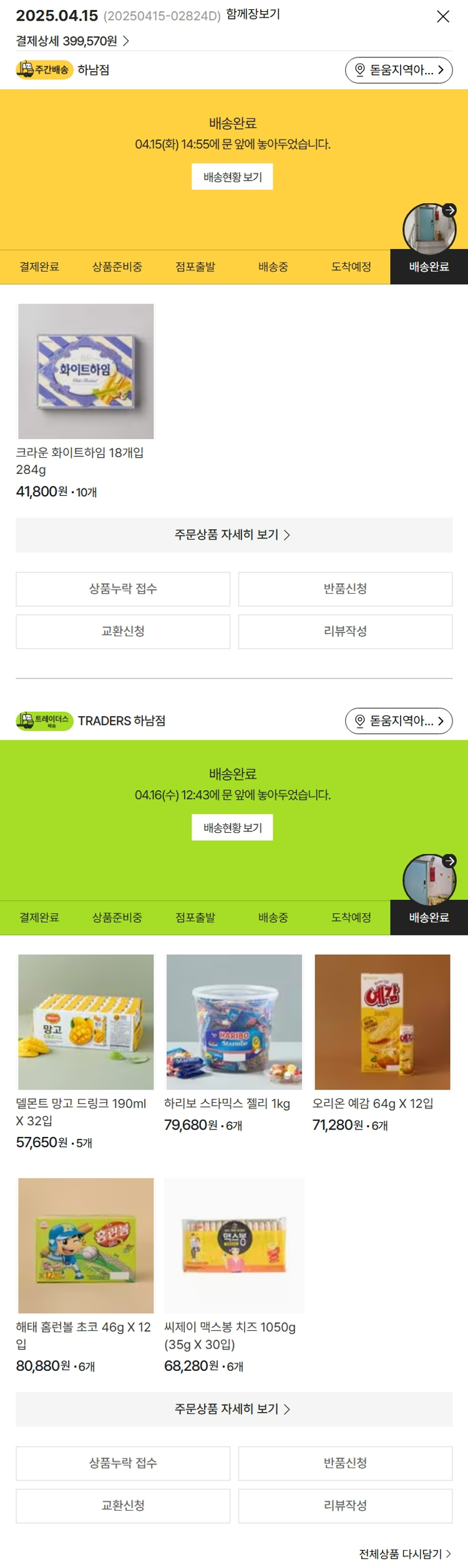This screenshot has width=468, height=1568.
Task: Open 해태 홈런볼 초코 product
Action: click(x=85, y=1246)
